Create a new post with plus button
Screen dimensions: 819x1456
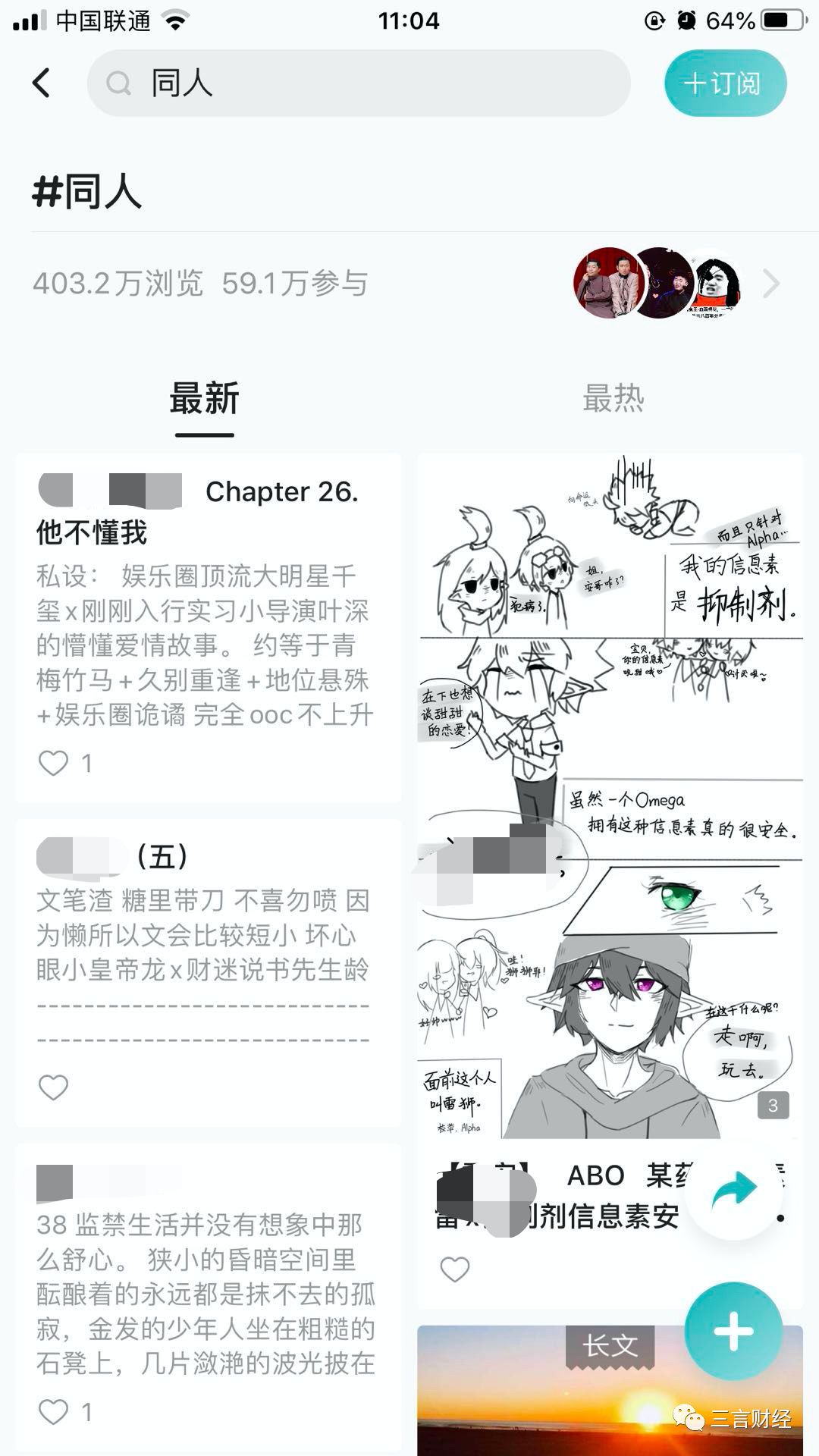733,1332
